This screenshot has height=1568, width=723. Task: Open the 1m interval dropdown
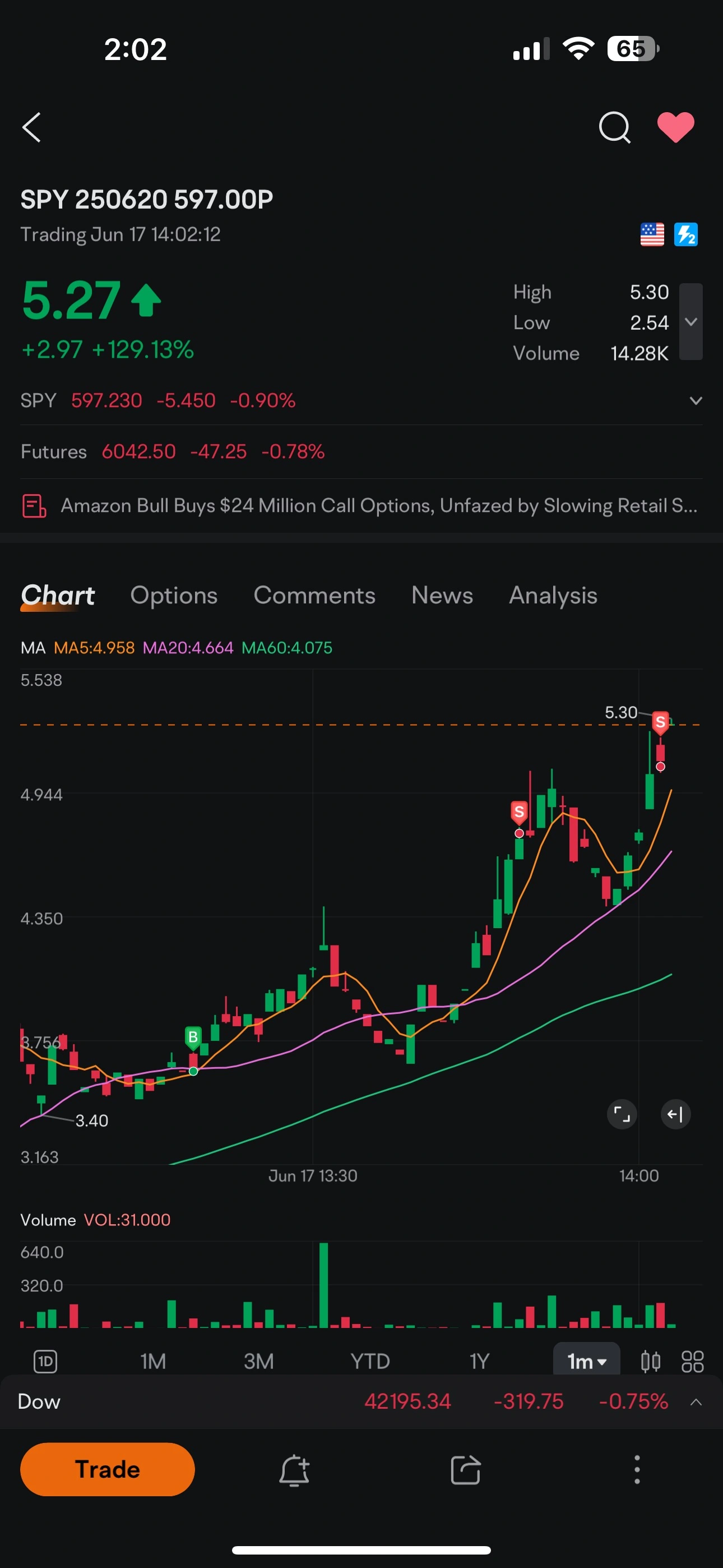(x=586, y=1361)
